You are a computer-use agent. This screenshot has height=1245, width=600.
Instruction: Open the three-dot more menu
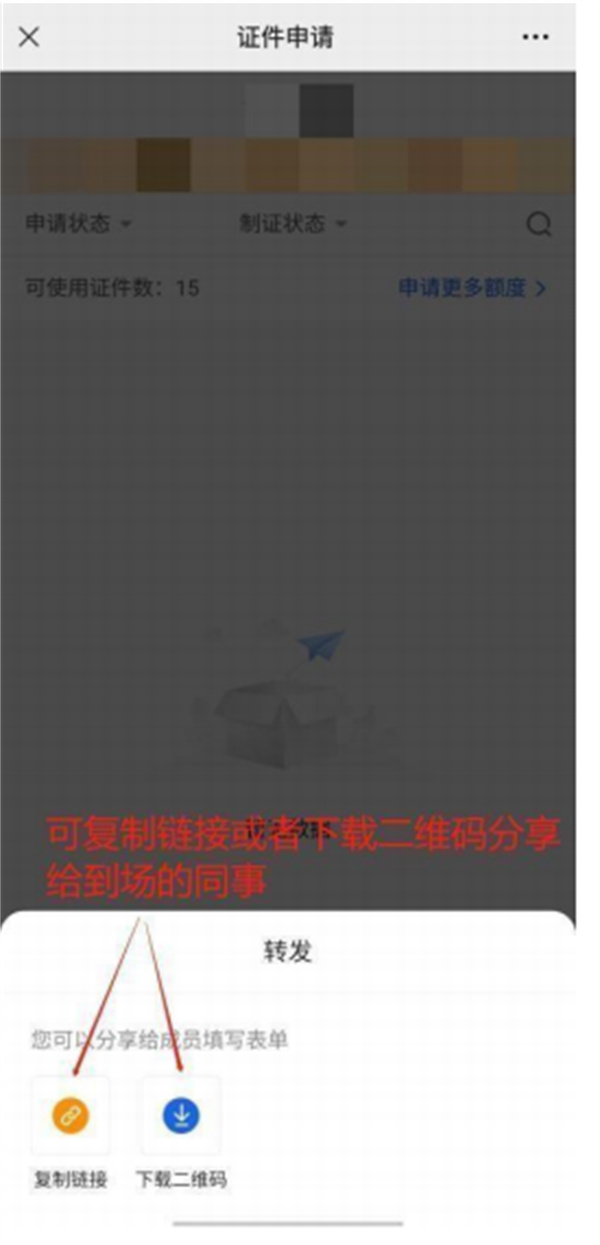[535, 37]
